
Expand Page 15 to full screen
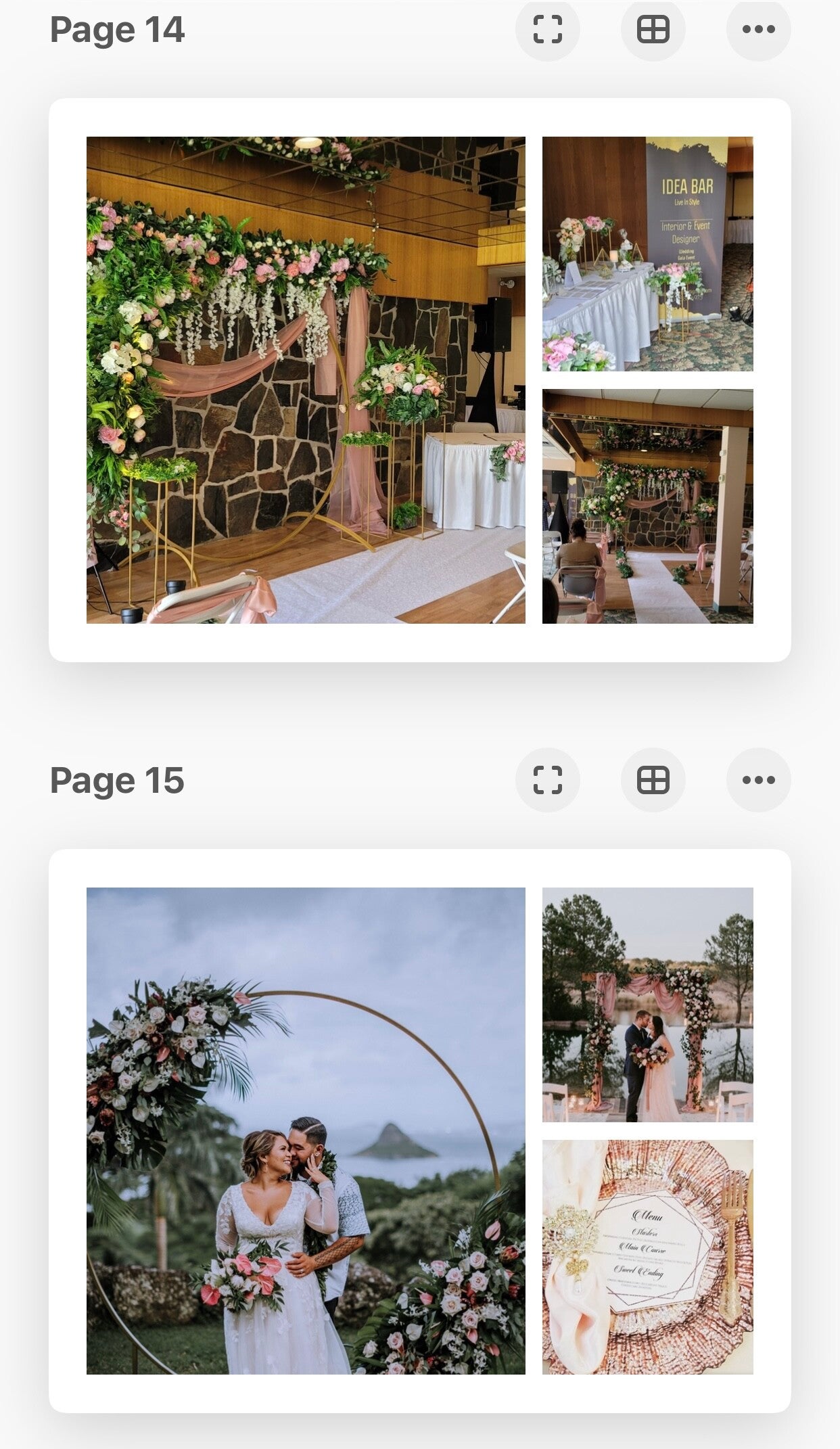tap(547, 780)
